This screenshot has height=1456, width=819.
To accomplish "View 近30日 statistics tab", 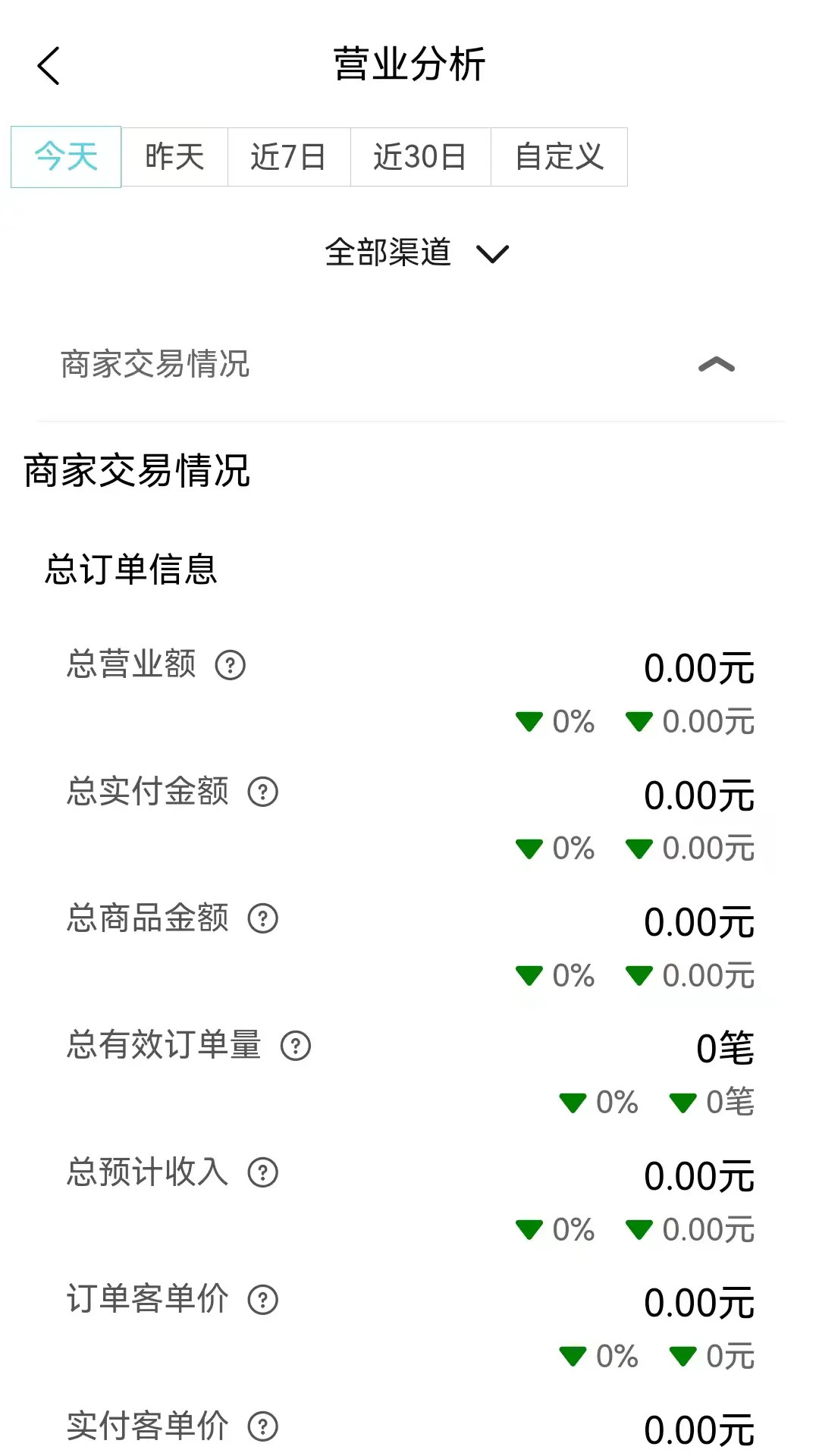I will (x=420, y=157).
